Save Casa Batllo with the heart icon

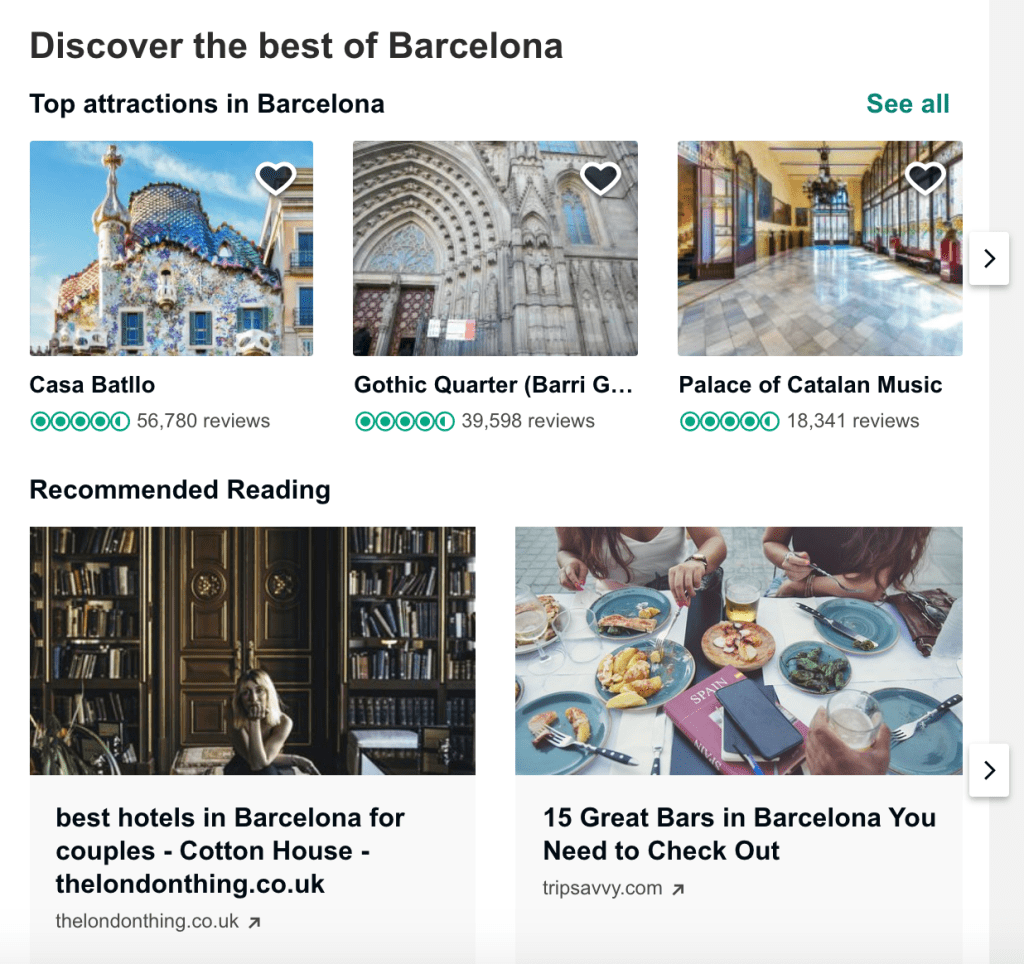276,178
